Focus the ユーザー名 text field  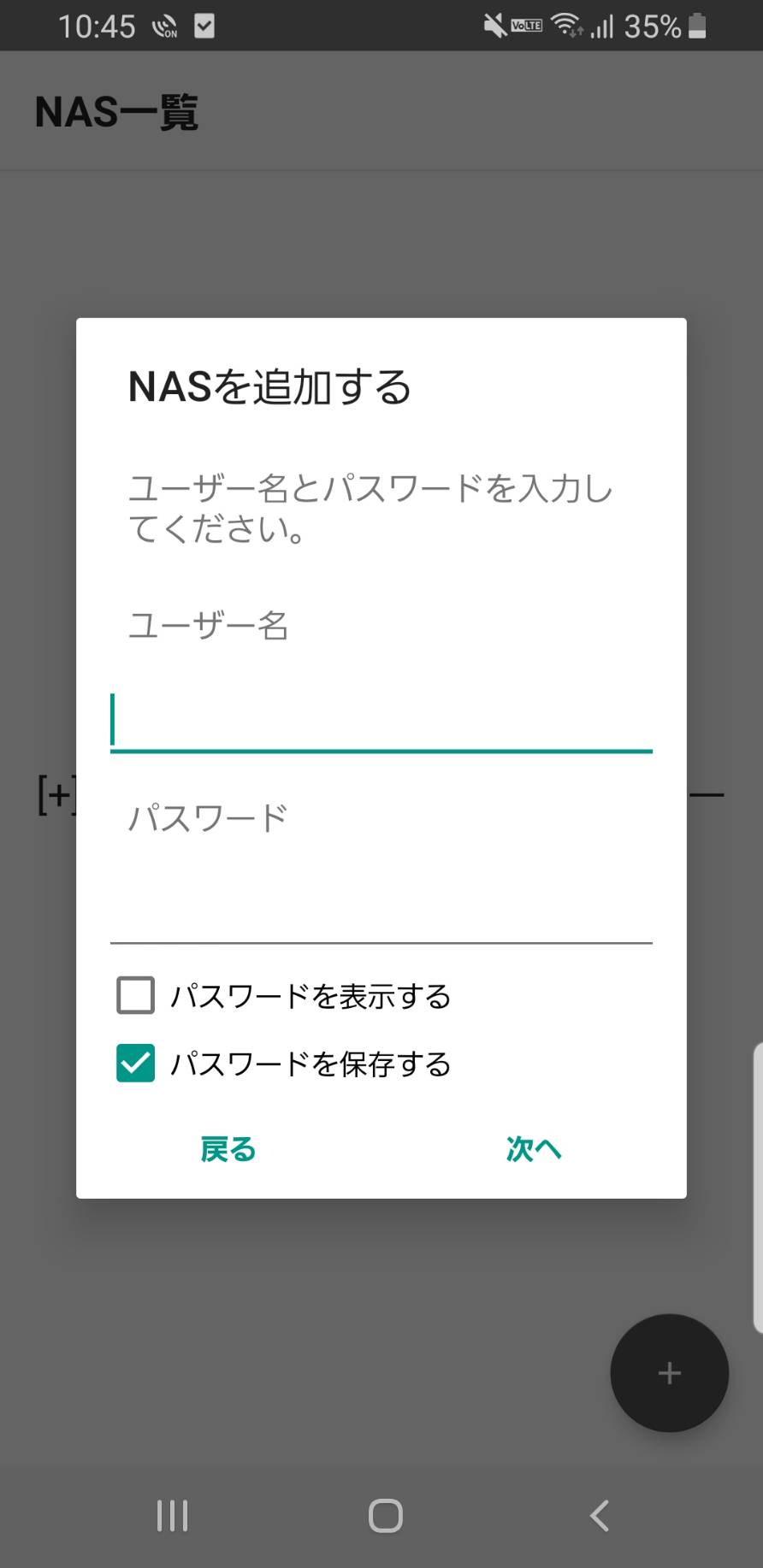coord(381,720)
